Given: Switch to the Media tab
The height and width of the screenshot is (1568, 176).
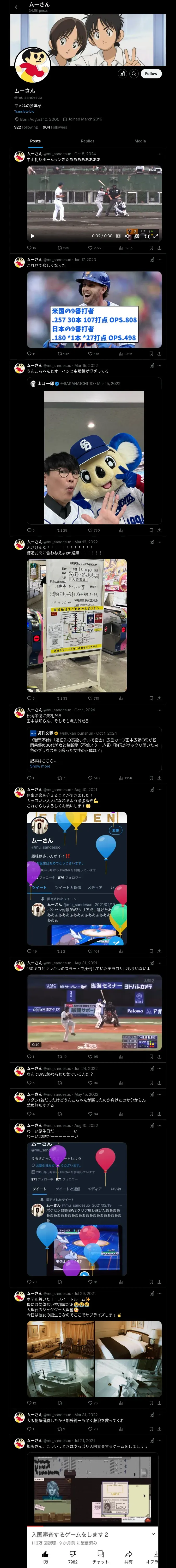Looking at the screenshot, I should [140, 141].
